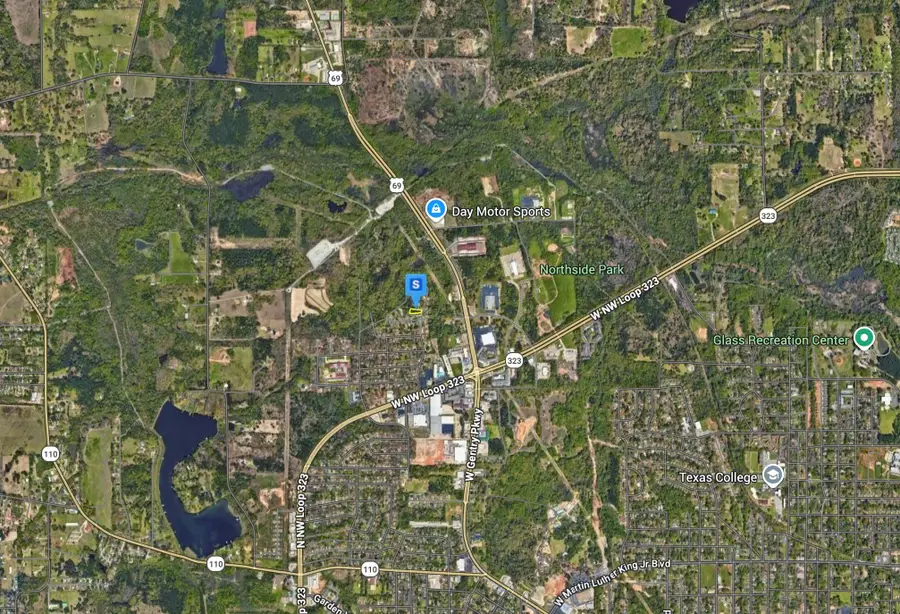Open the Day Motor Sports map marker
The width and height of the screenshot is (900, 614).
click(436, 210)
